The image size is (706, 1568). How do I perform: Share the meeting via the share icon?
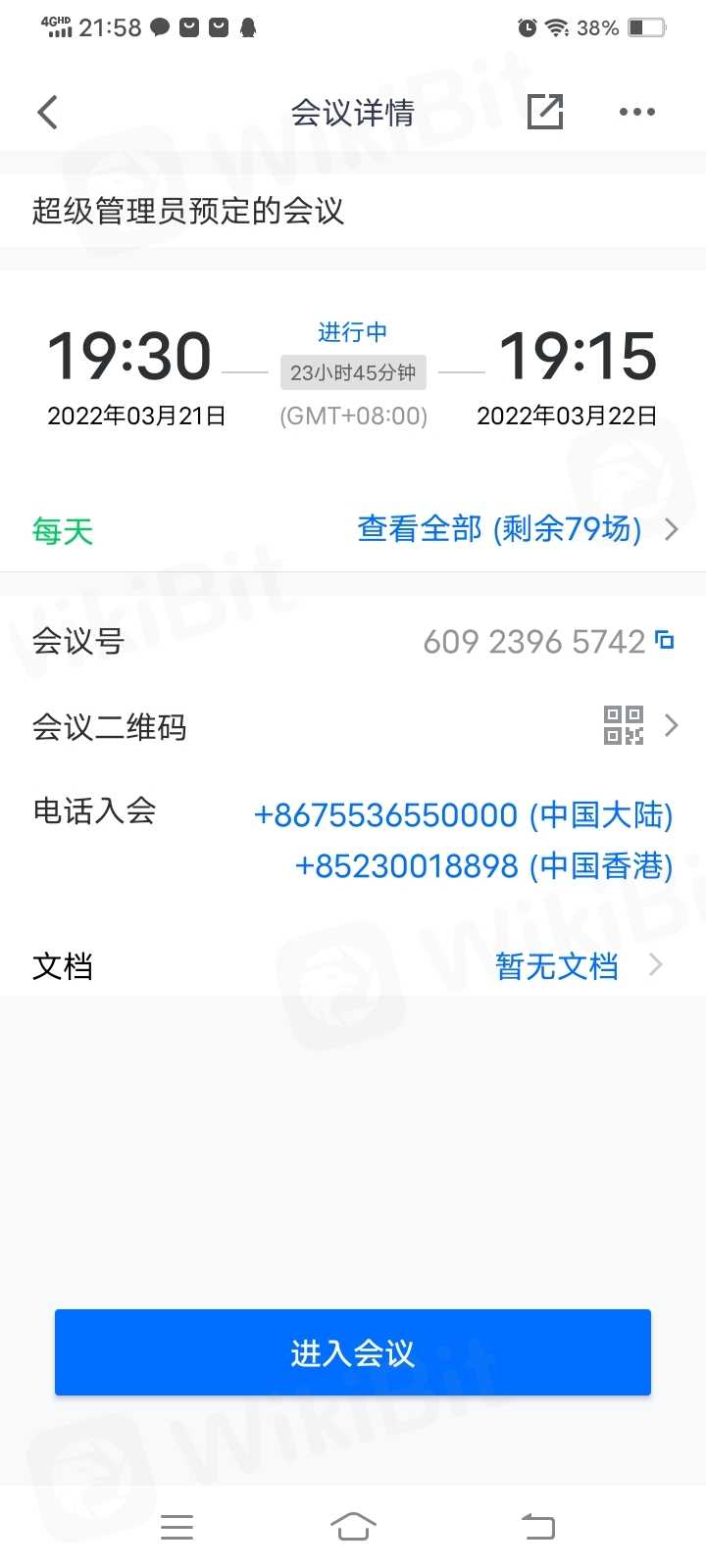pyautogui.click(x=545, y=112)
